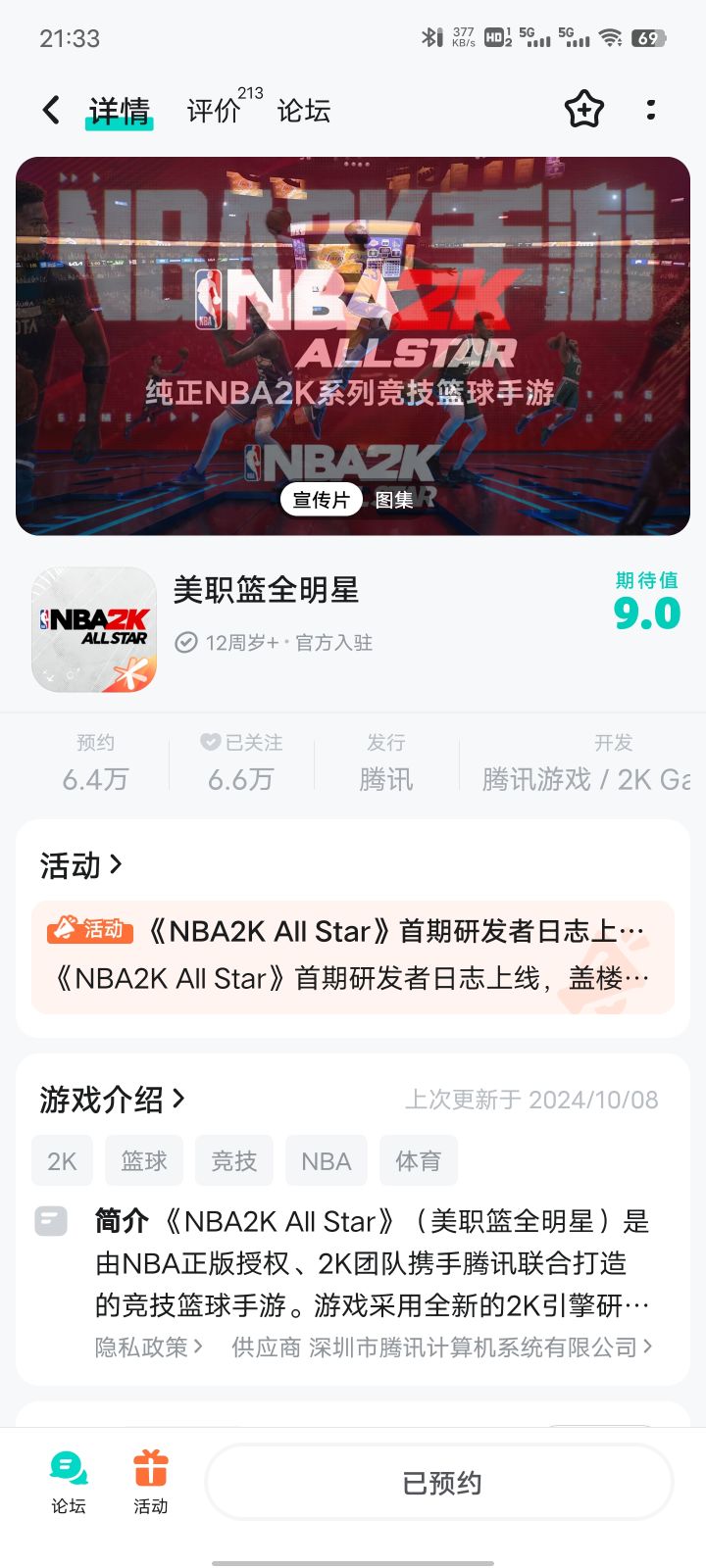Screen dimensions: 706x1568
Task: Select the 图集 gallery chip
Action: coord(394,500)
